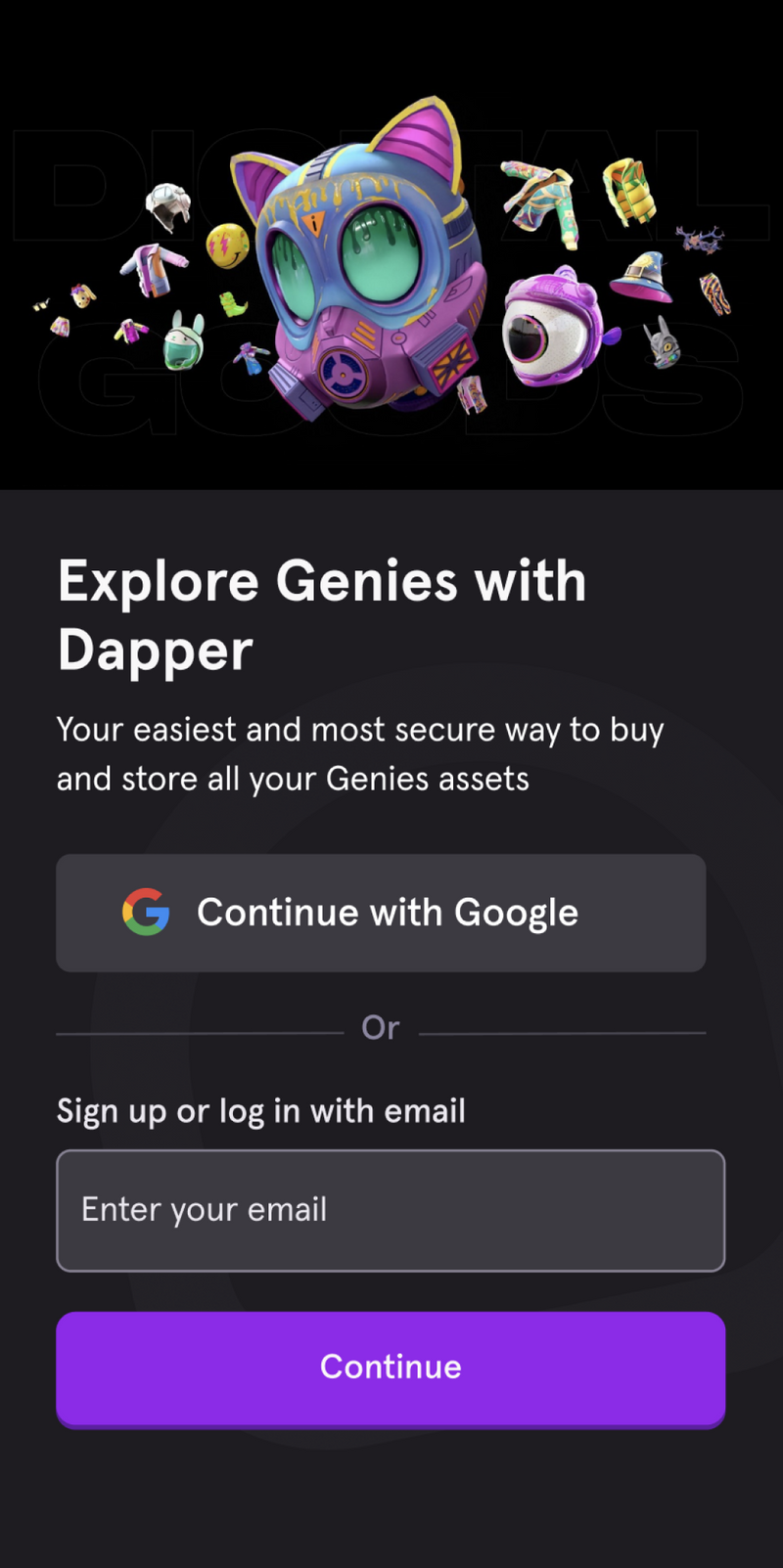Continue with Google sign-in

click(381, 913)
